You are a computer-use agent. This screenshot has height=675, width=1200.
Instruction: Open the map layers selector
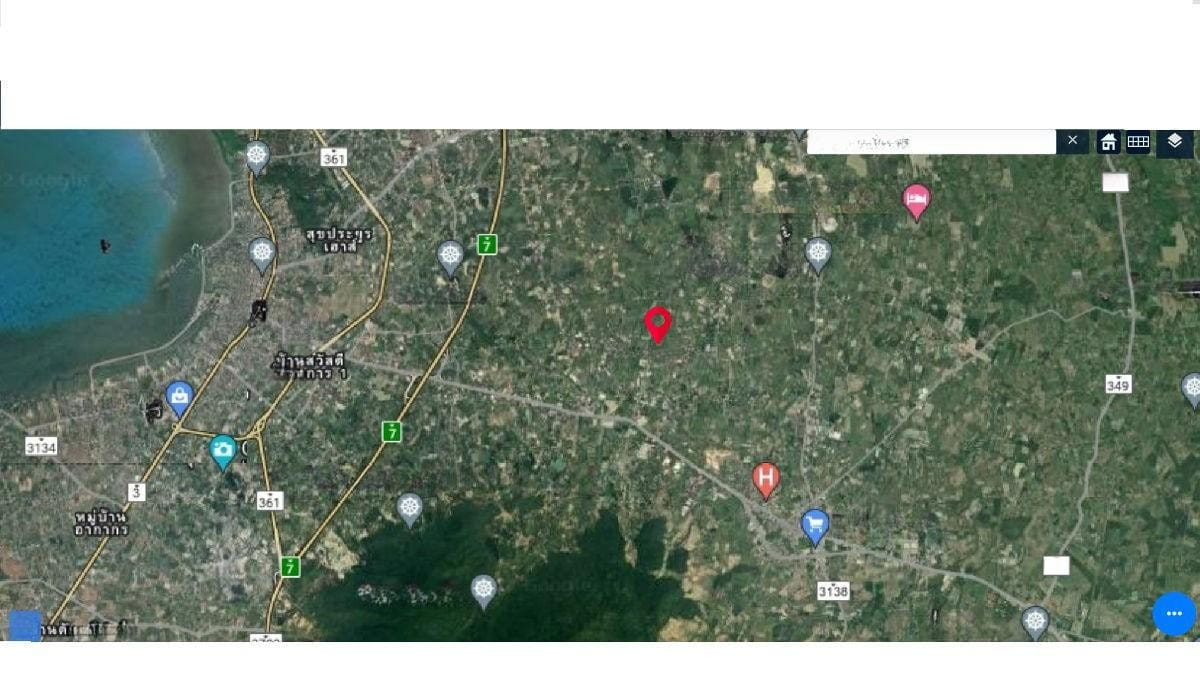point(1175,142)
